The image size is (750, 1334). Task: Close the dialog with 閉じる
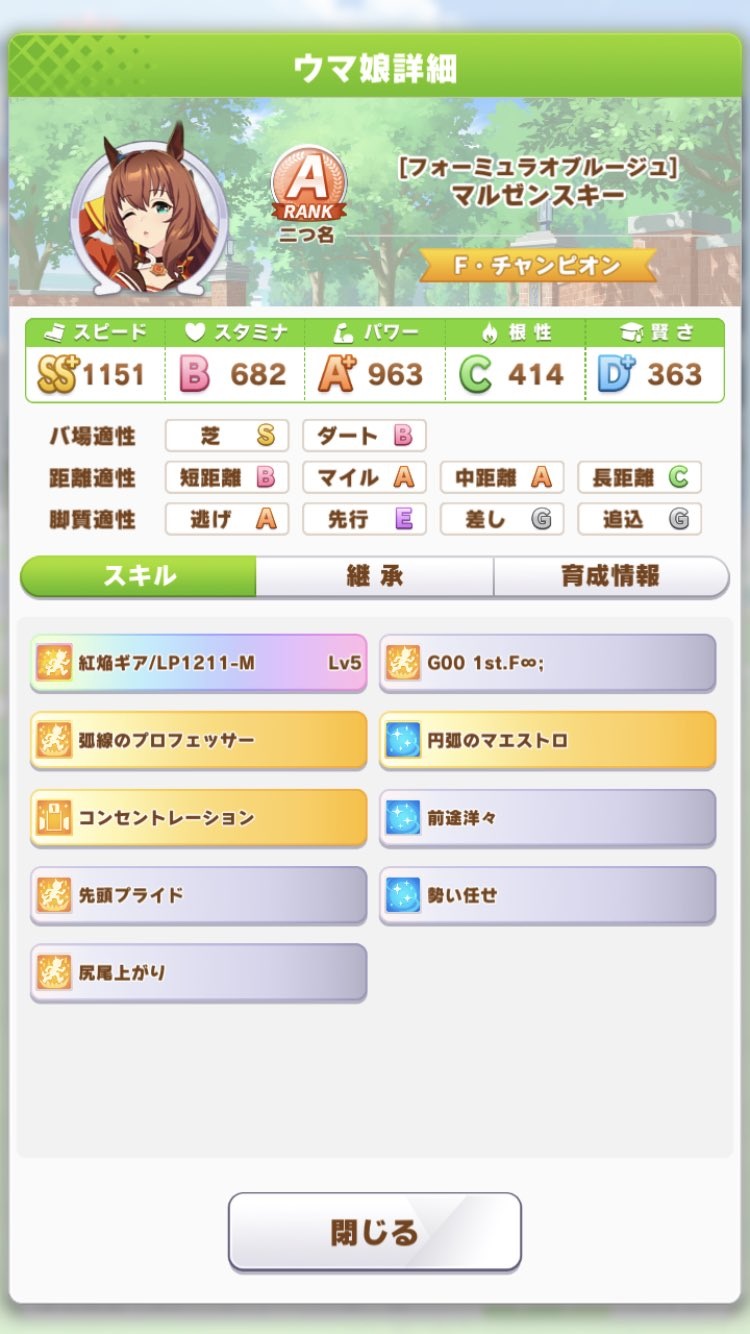click(x=375, y=1232)
